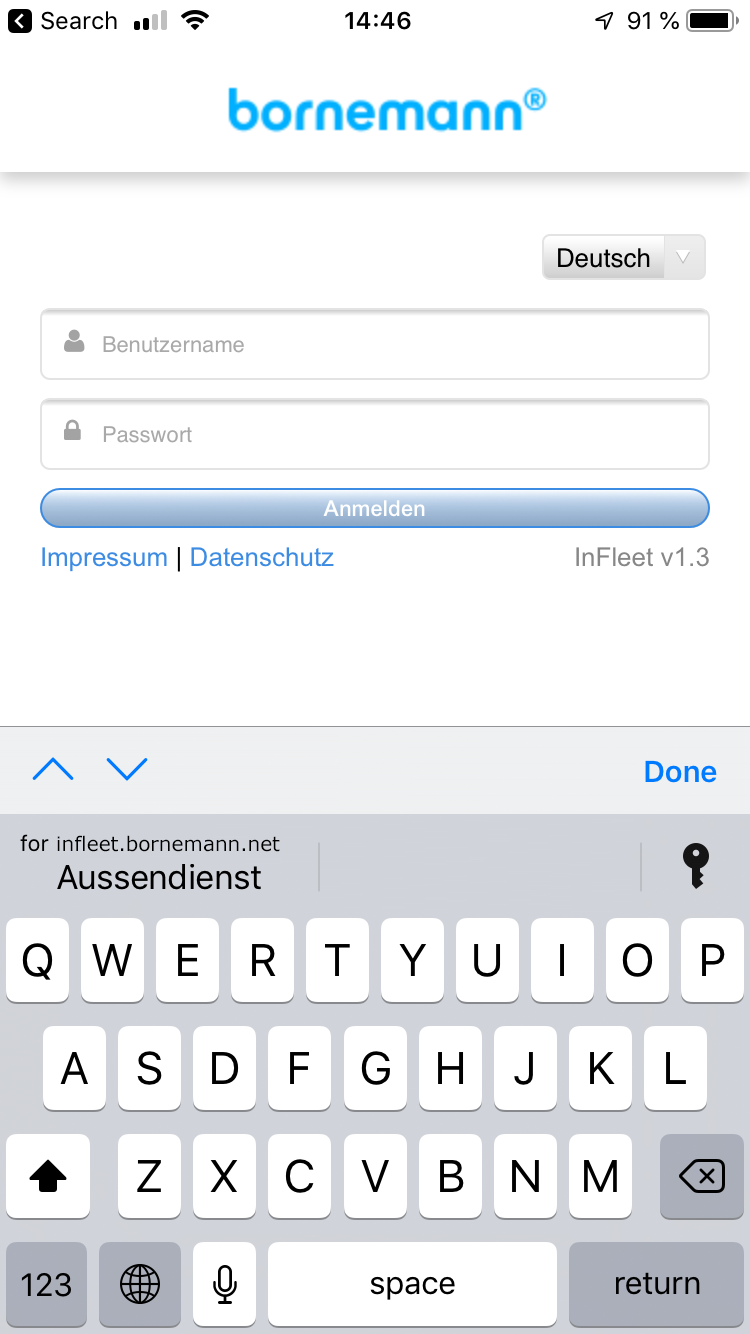
Task: Focus the Benutzername field
Action: 375,344
